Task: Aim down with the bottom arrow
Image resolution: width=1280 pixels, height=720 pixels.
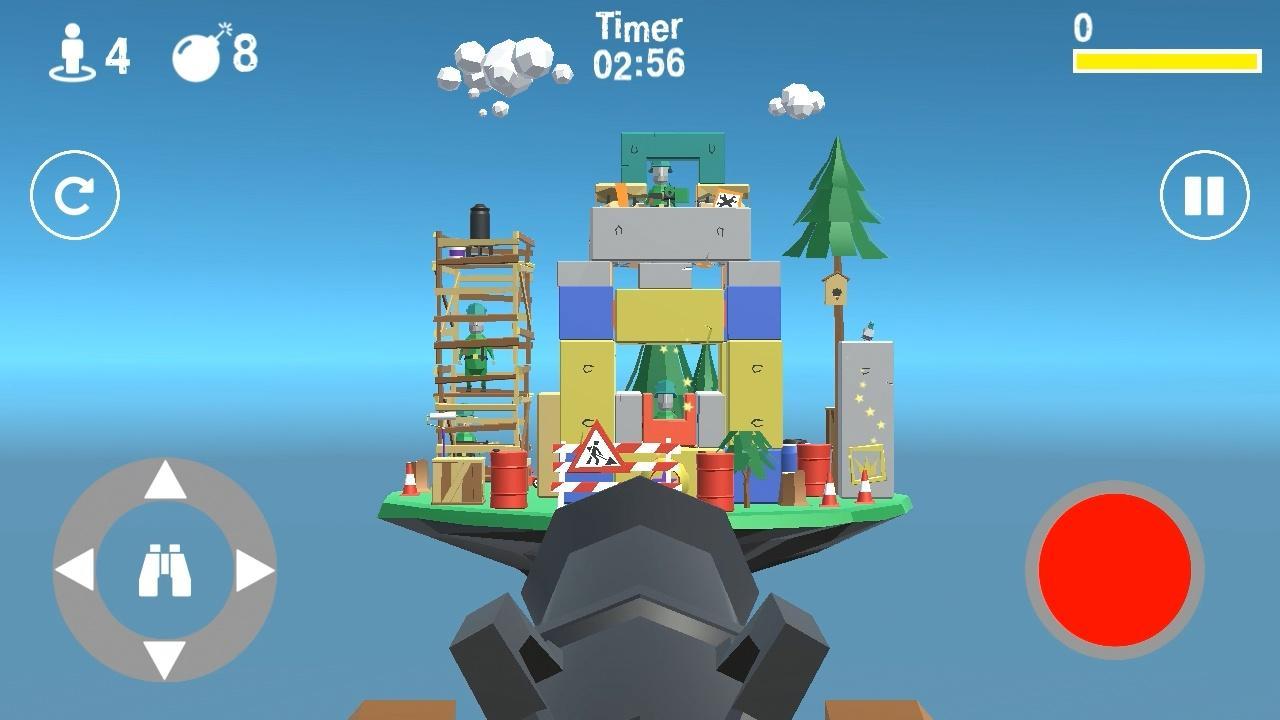Action: click(x=165, y=659)
